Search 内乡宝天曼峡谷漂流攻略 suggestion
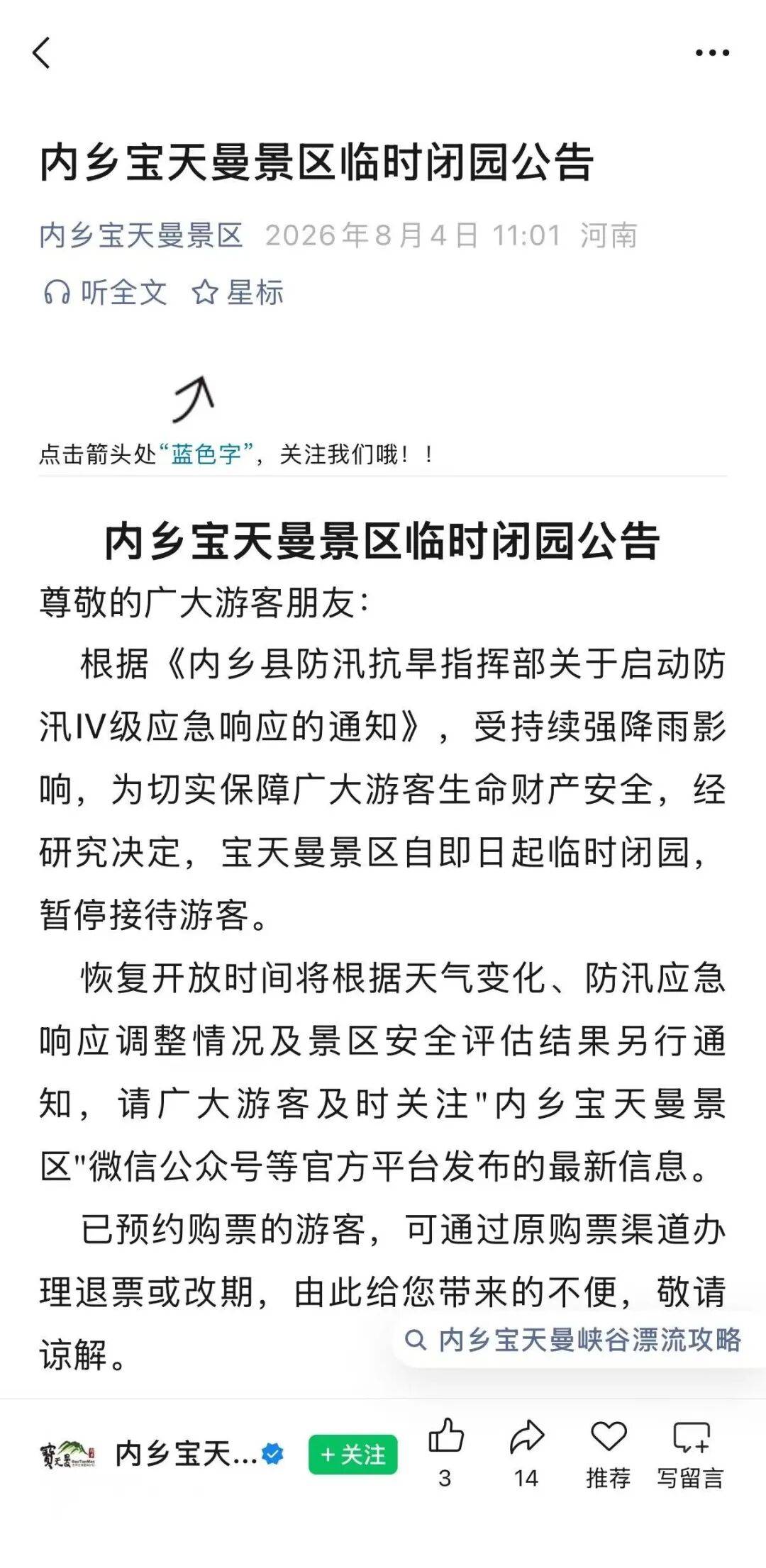Viewport: 766px width, 1568px height. coord(573,1340)
